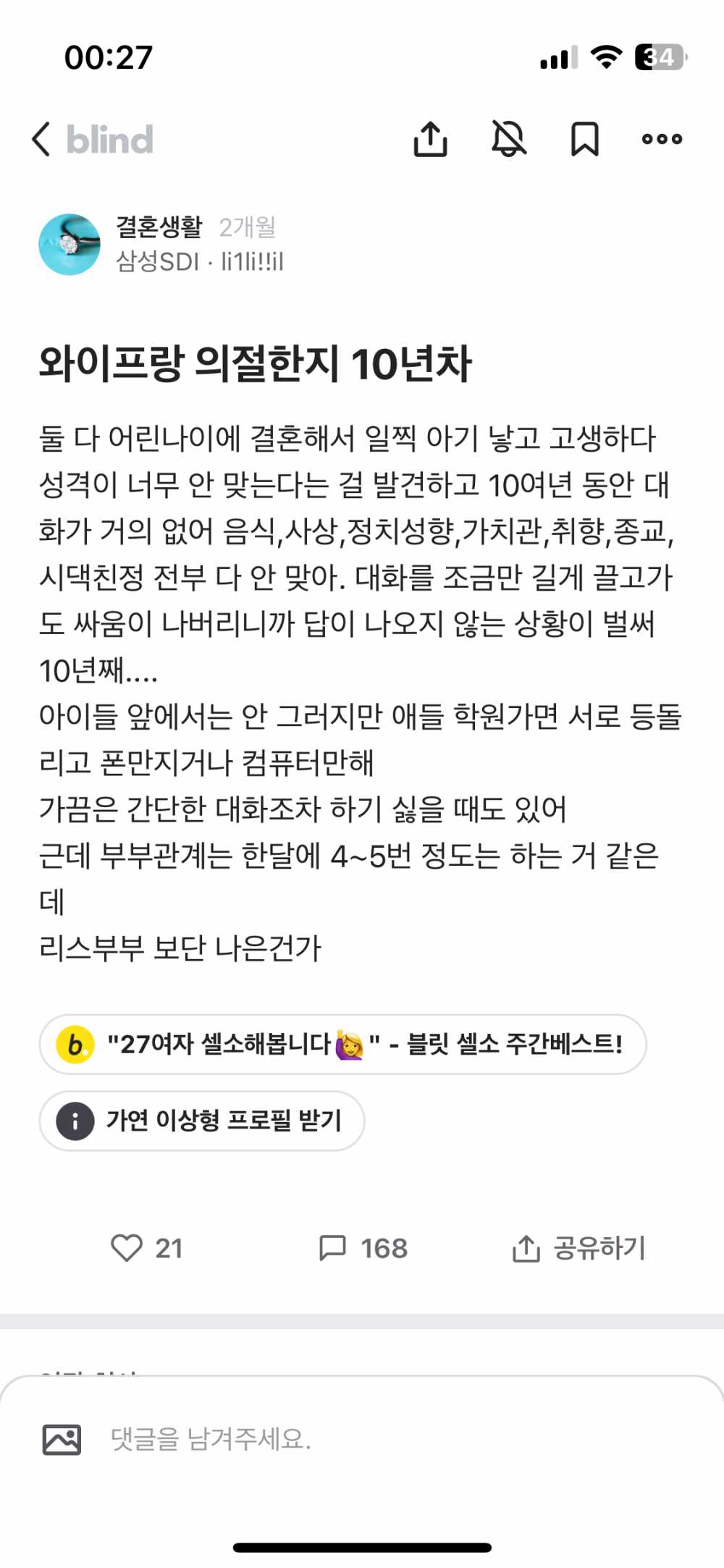Attach an image to the comment
The image size is (724, 1568).
click(62, 1439)
